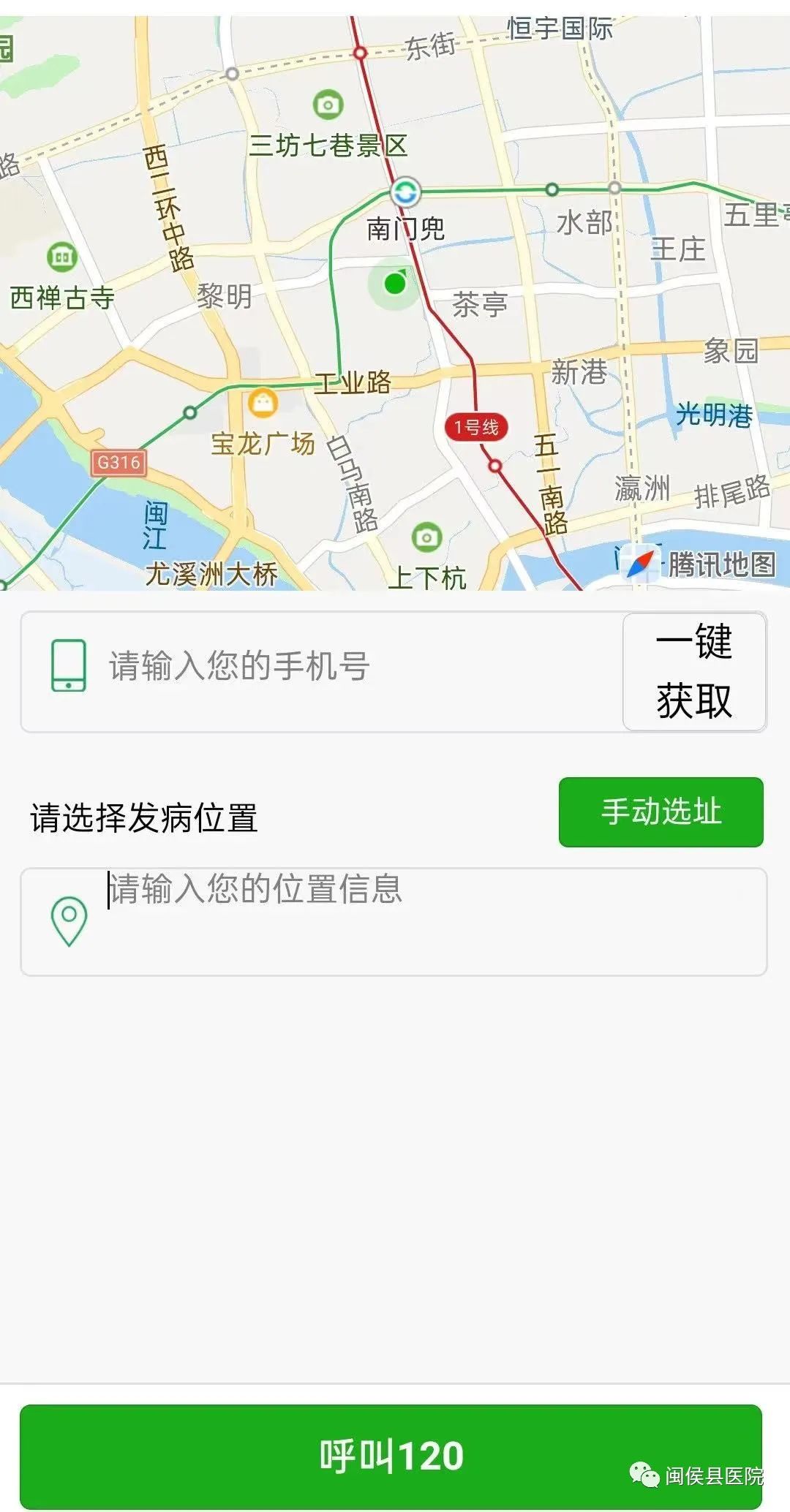Tap 一键获取 to fetch phone number
The height and width of the screenshot is (1512, 790).
[694, 671]
